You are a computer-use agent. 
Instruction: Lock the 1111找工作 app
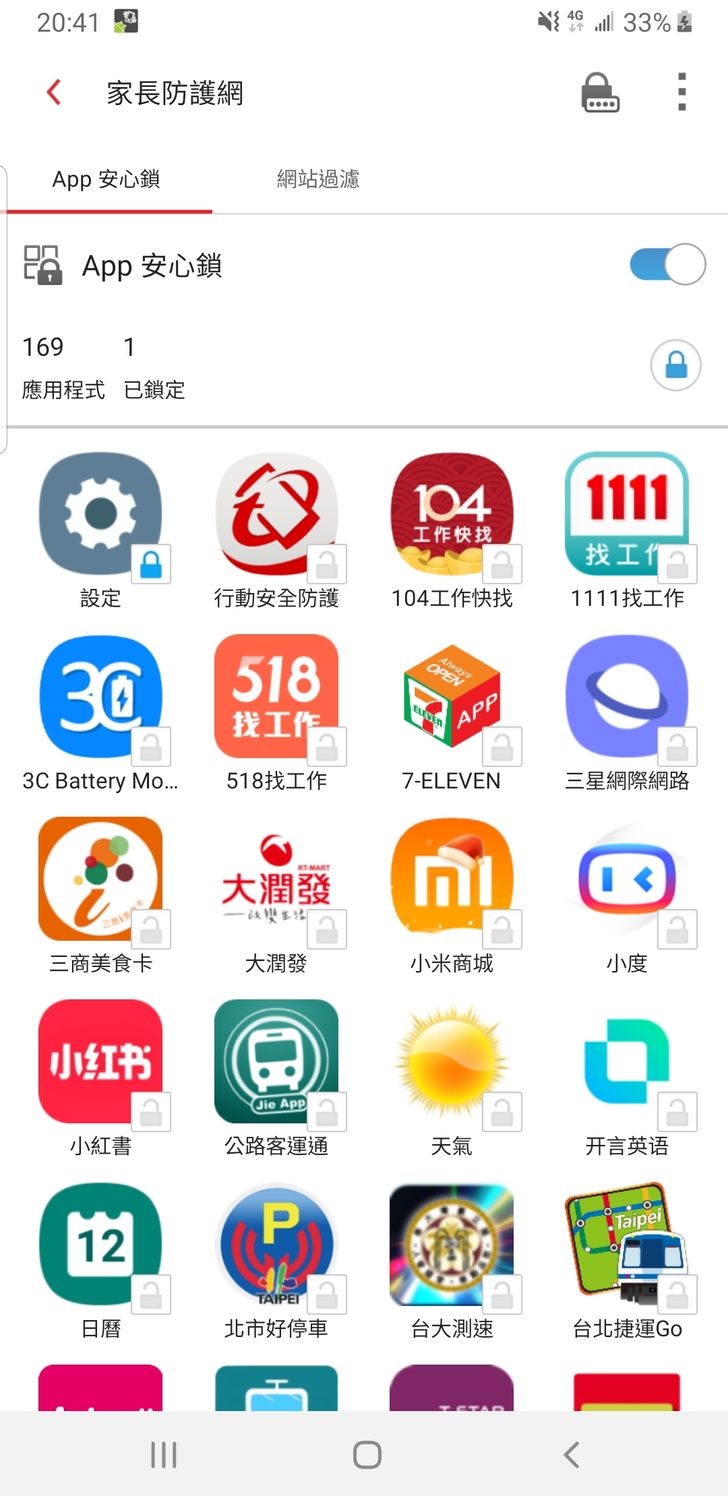(677, 564)
